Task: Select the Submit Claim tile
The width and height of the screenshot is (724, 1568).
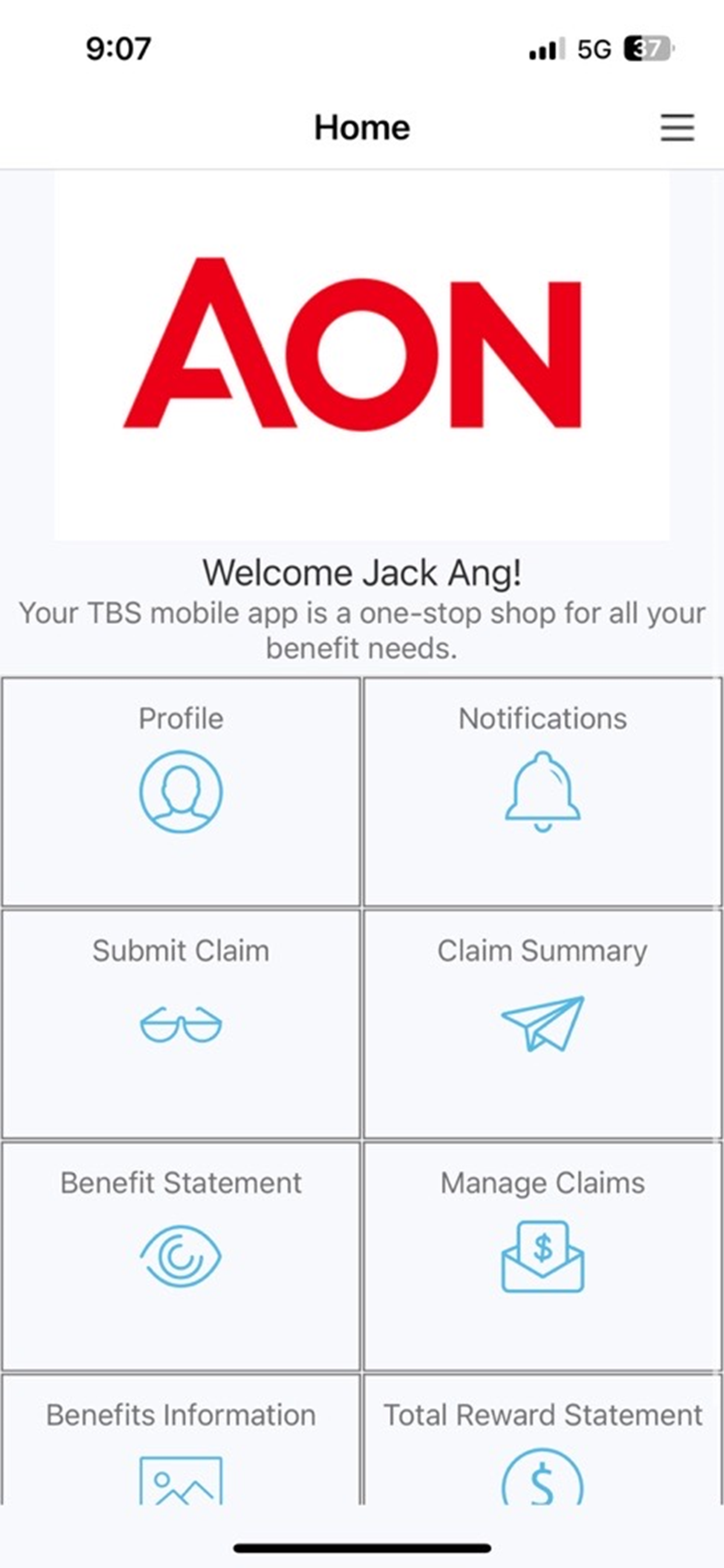Action: (181, 1024)
